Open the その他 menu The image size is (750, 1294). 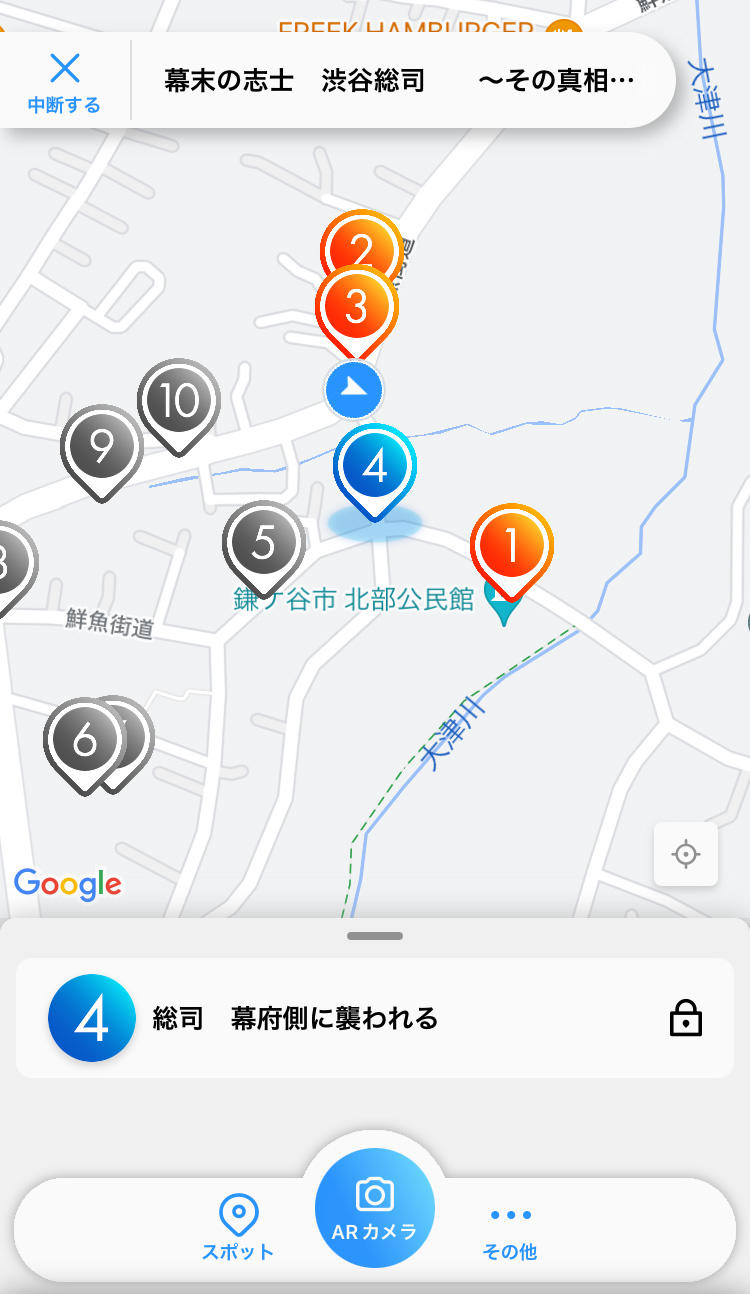(x=510, y=1227)
